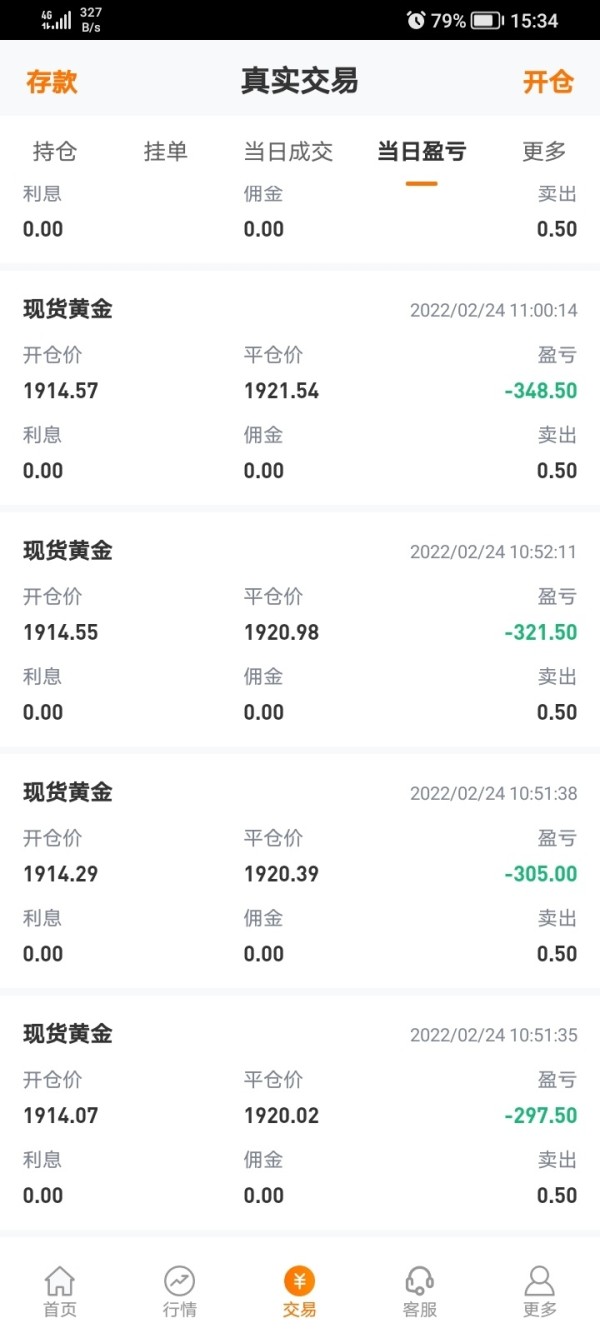Image resolution: width=600 pixels, height=1333 pixels.
Task: Open the 当日成交 tab
Action: coord(289,151)
